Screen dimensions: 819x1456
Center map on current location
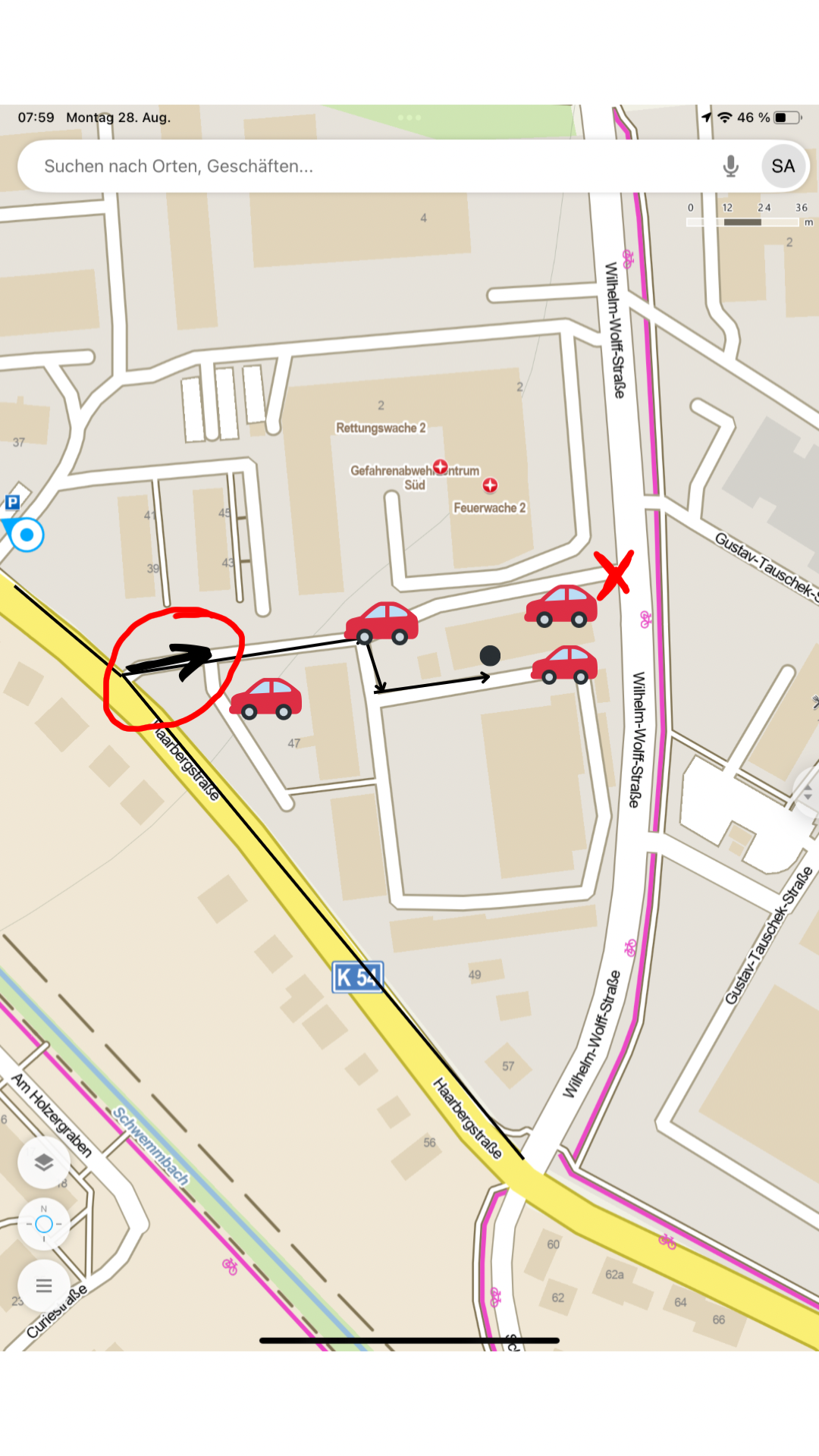point(44,1224)
